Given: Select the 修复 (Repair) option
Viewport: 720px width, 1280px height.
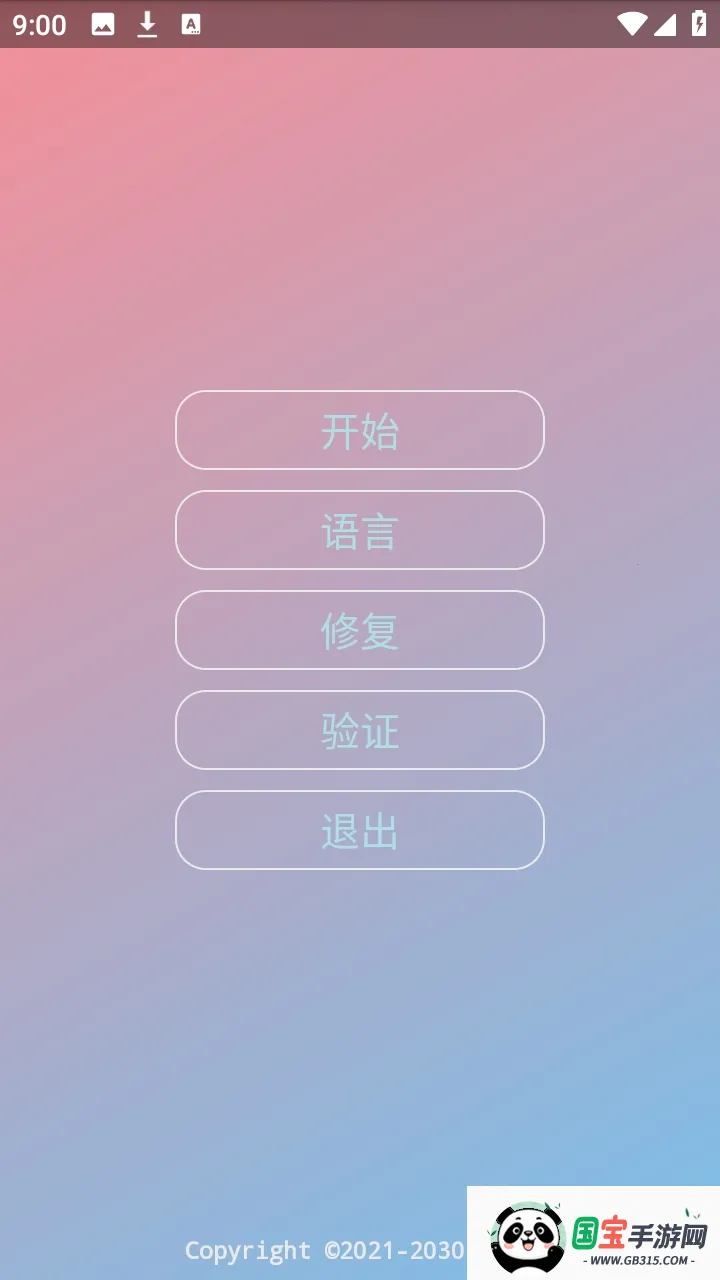Looking at the screenshot, I should (x=360, y=630).
